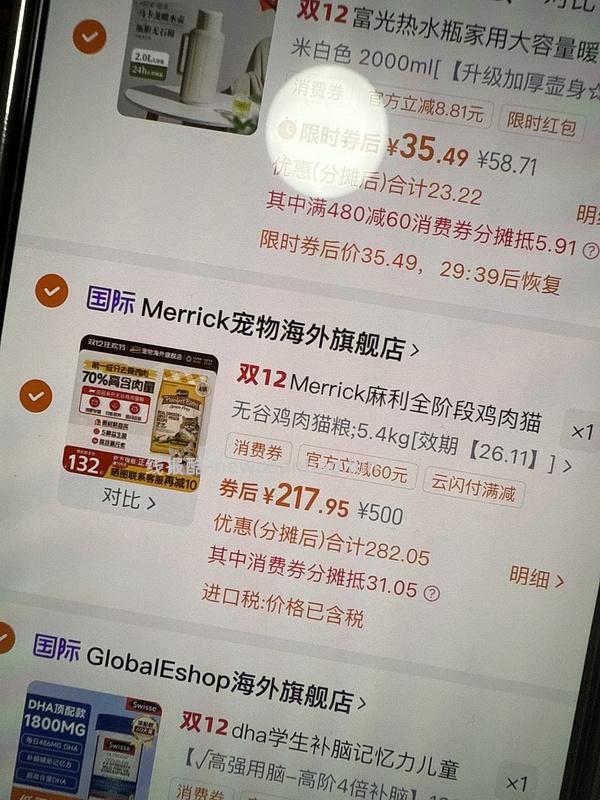Open 明细 for the Merrick discount breakdown
This screenshot has height=800, width=600.
click(535, 577)
